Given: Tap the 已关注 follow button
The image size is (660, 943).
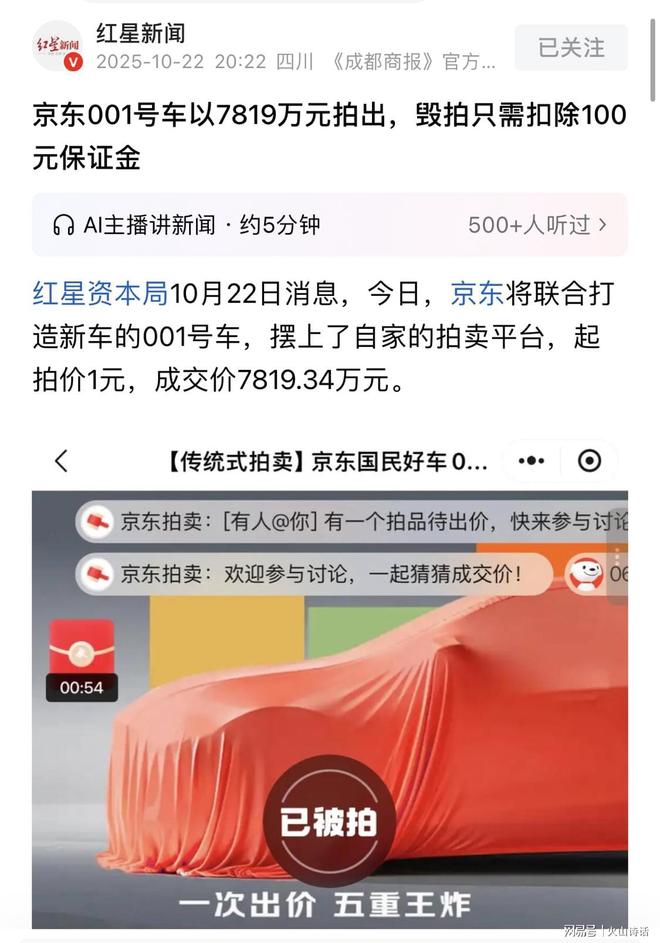Looking at the screenshot, I should (x=571, y=47).
